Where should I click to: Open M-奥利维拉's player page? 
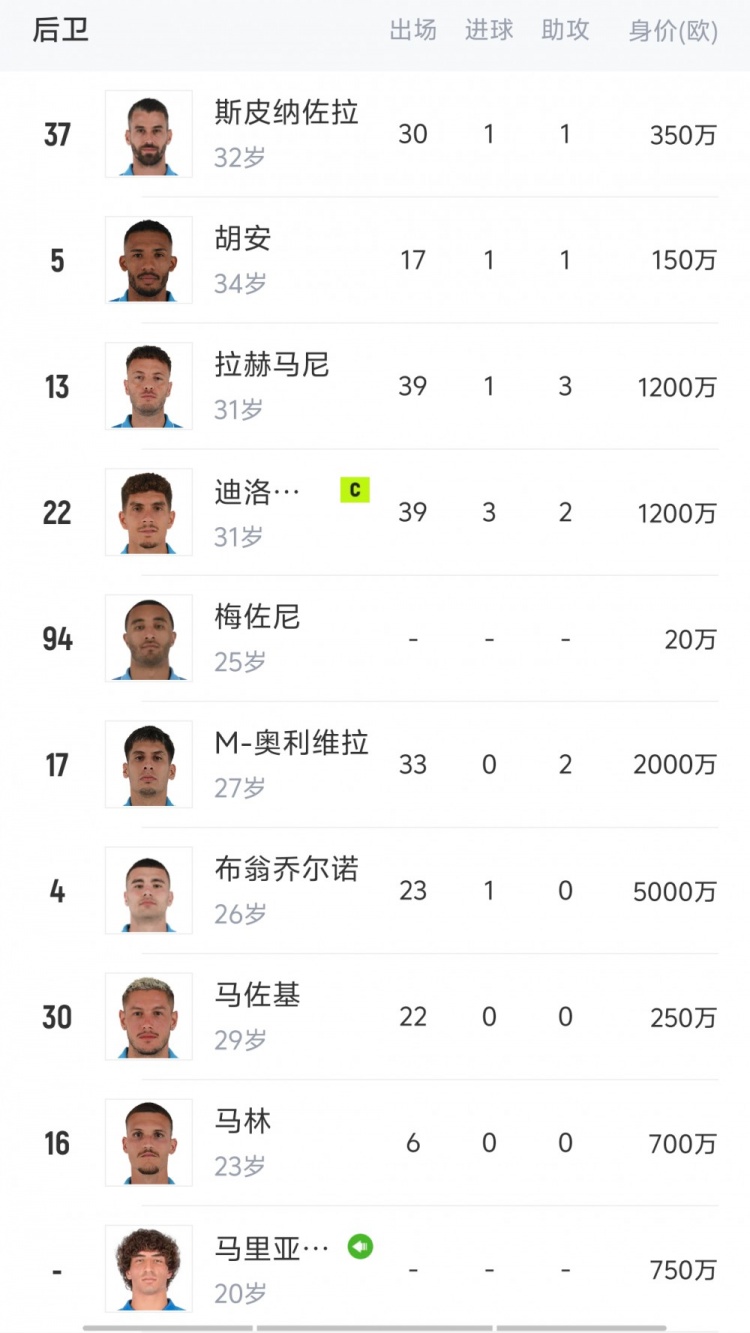[291, 743]
